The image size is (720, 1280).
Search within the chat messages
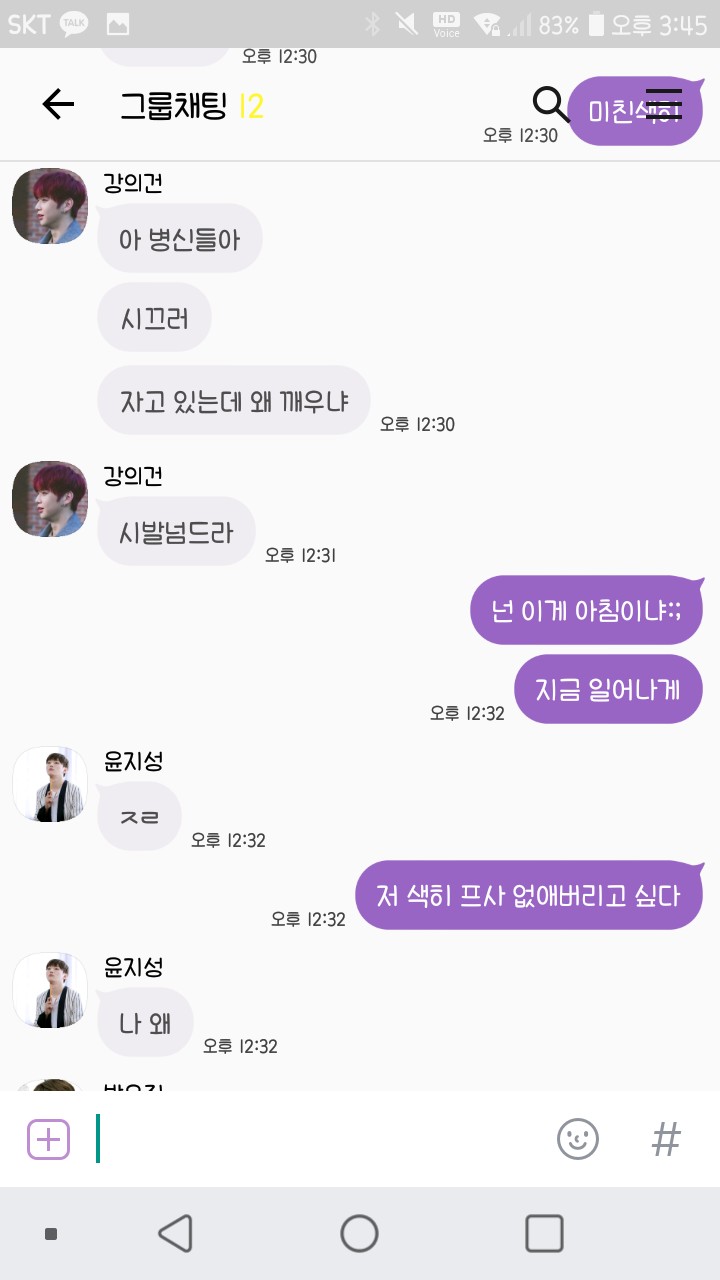tap(549, 103)
